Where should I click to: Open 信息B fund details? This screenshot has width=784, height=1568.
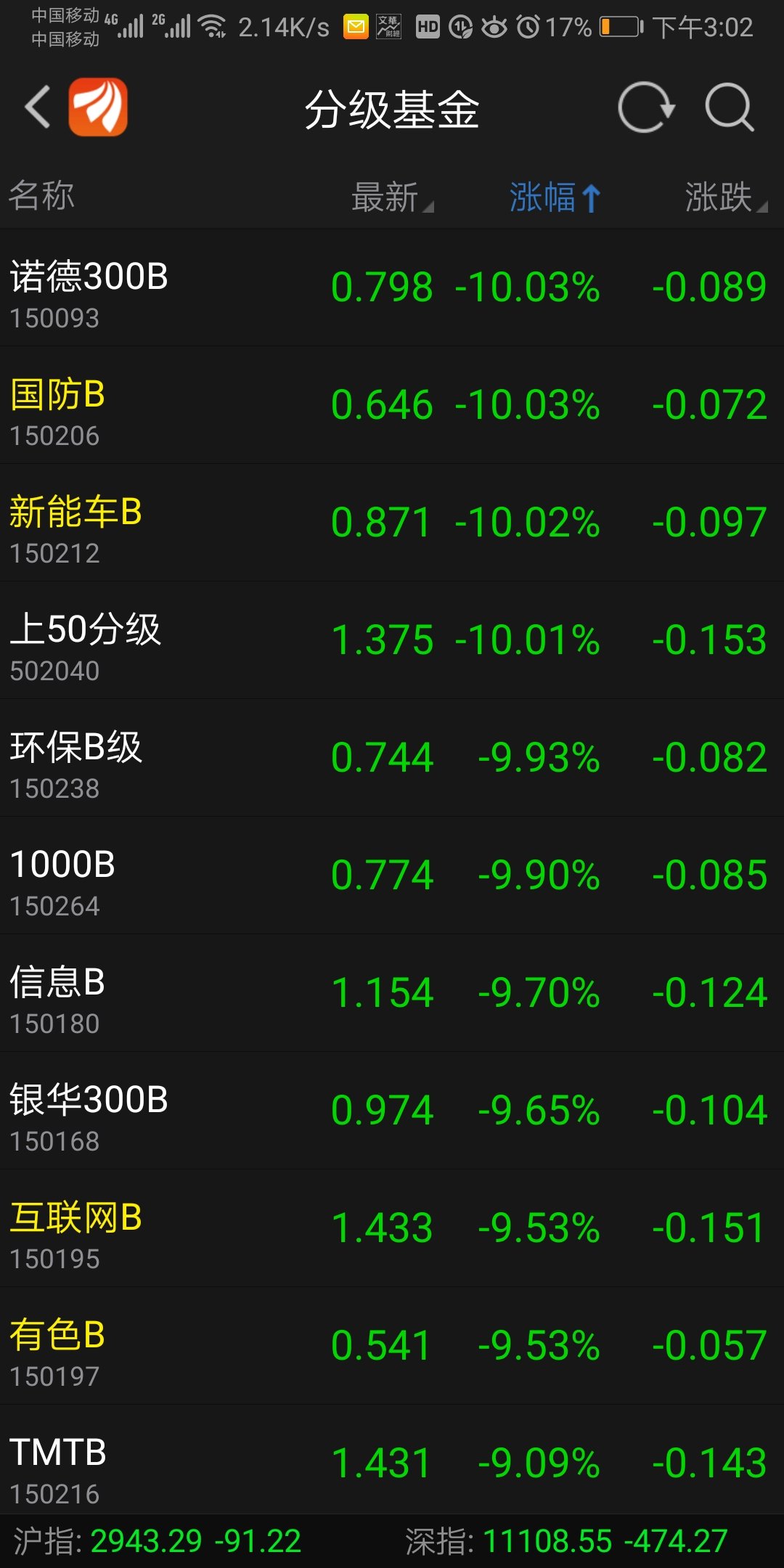tap(392, 994)
